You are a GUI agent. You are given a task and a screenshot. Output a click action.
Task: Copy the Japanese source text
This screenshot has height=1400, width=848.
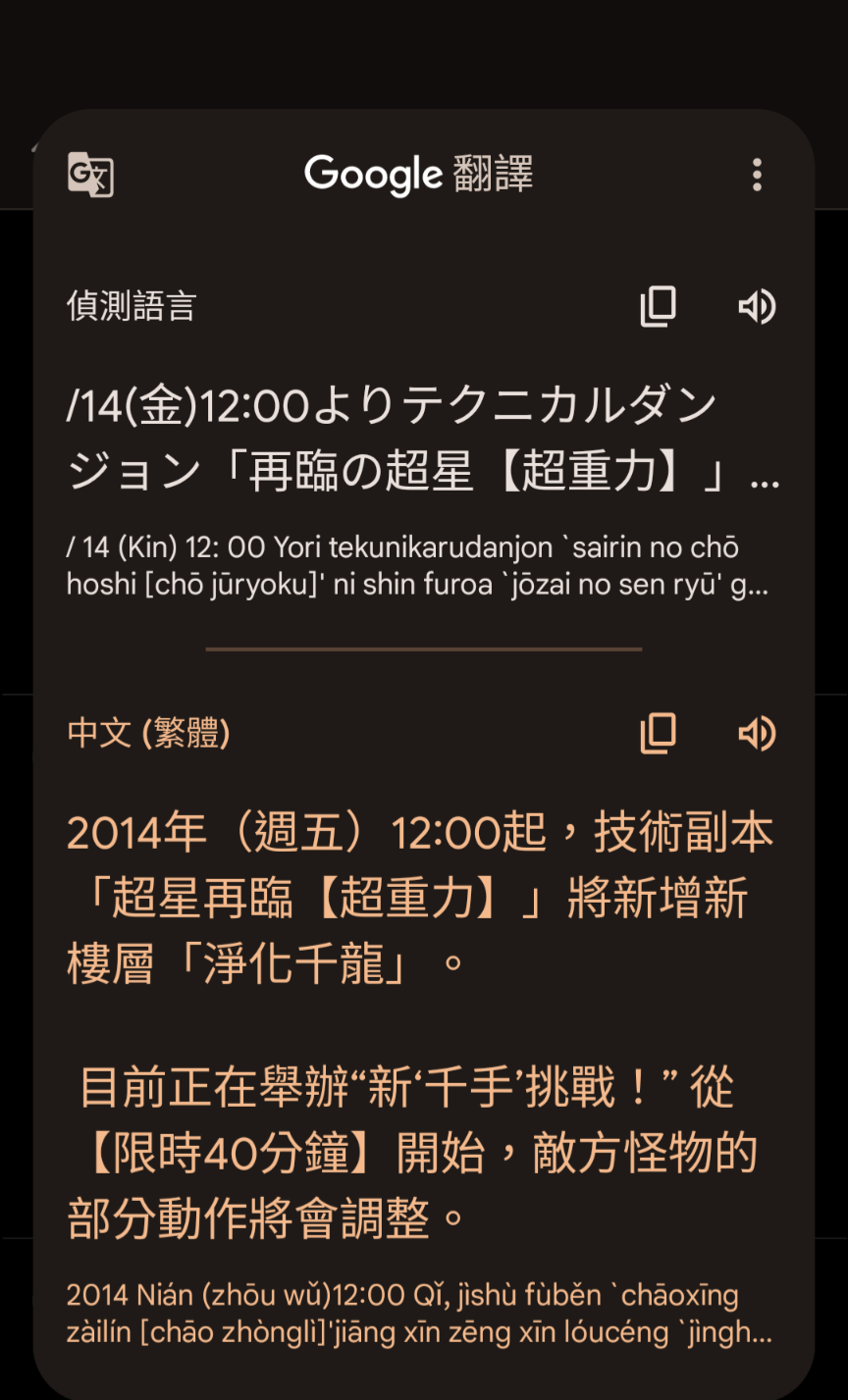click(658, 306)
